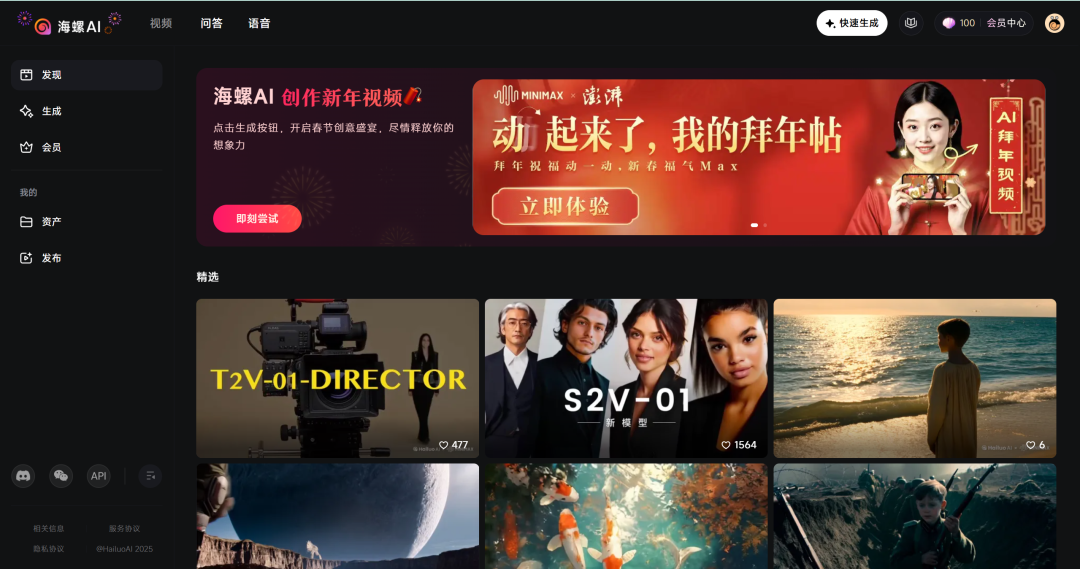Tap the 快速生成 button
The width and height of the screenshot is (1080, 569).
click(851, 23)
